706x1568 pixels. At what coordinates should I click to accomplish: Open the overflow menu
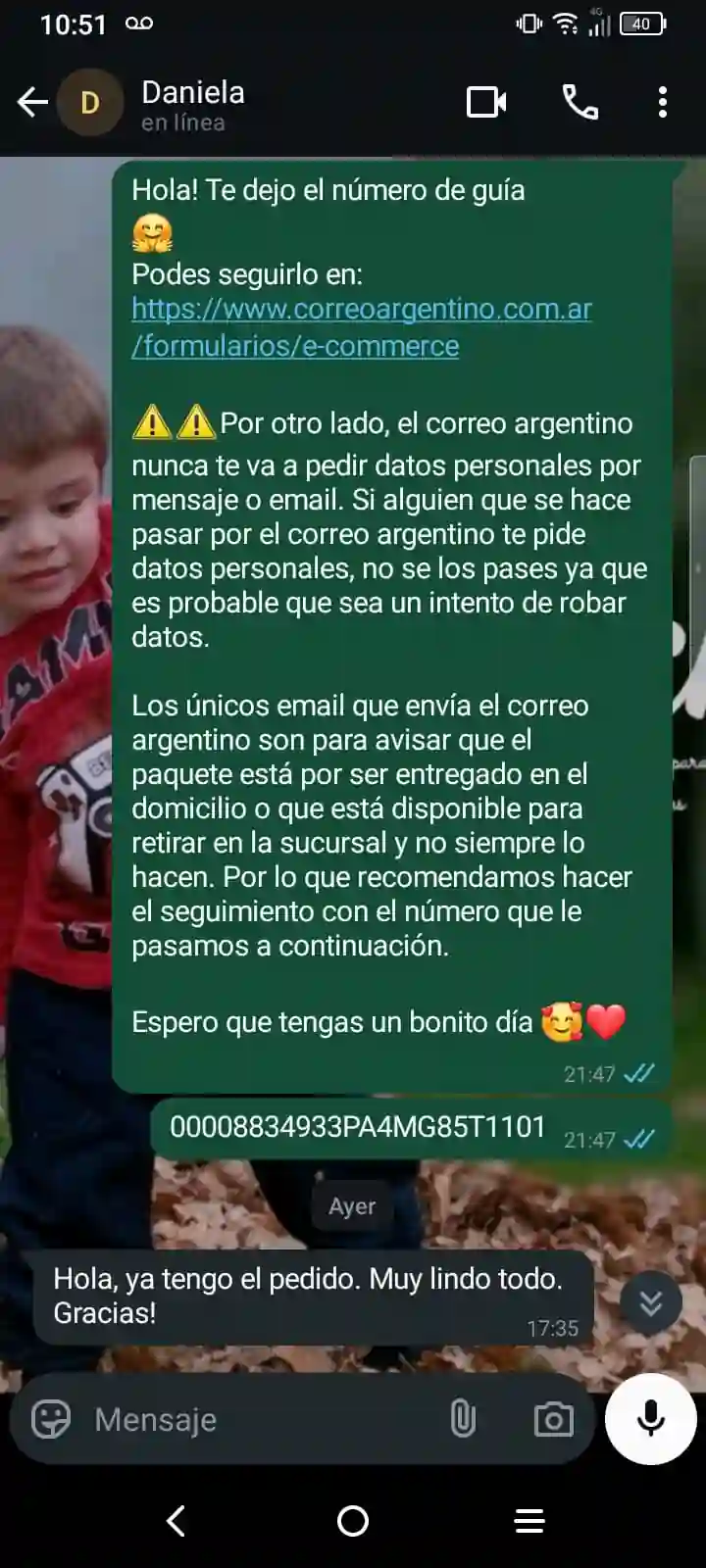pos(663,102)
